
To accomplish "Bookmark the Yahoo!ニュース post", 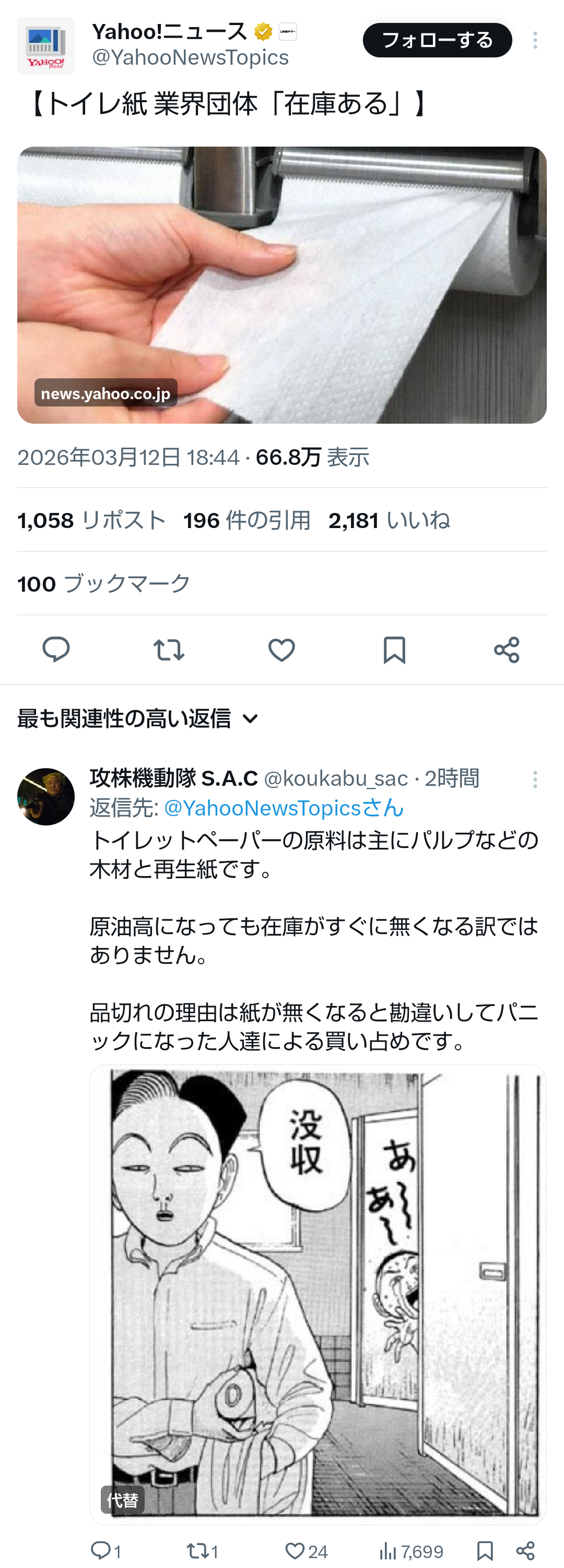I will click(394, 650).
